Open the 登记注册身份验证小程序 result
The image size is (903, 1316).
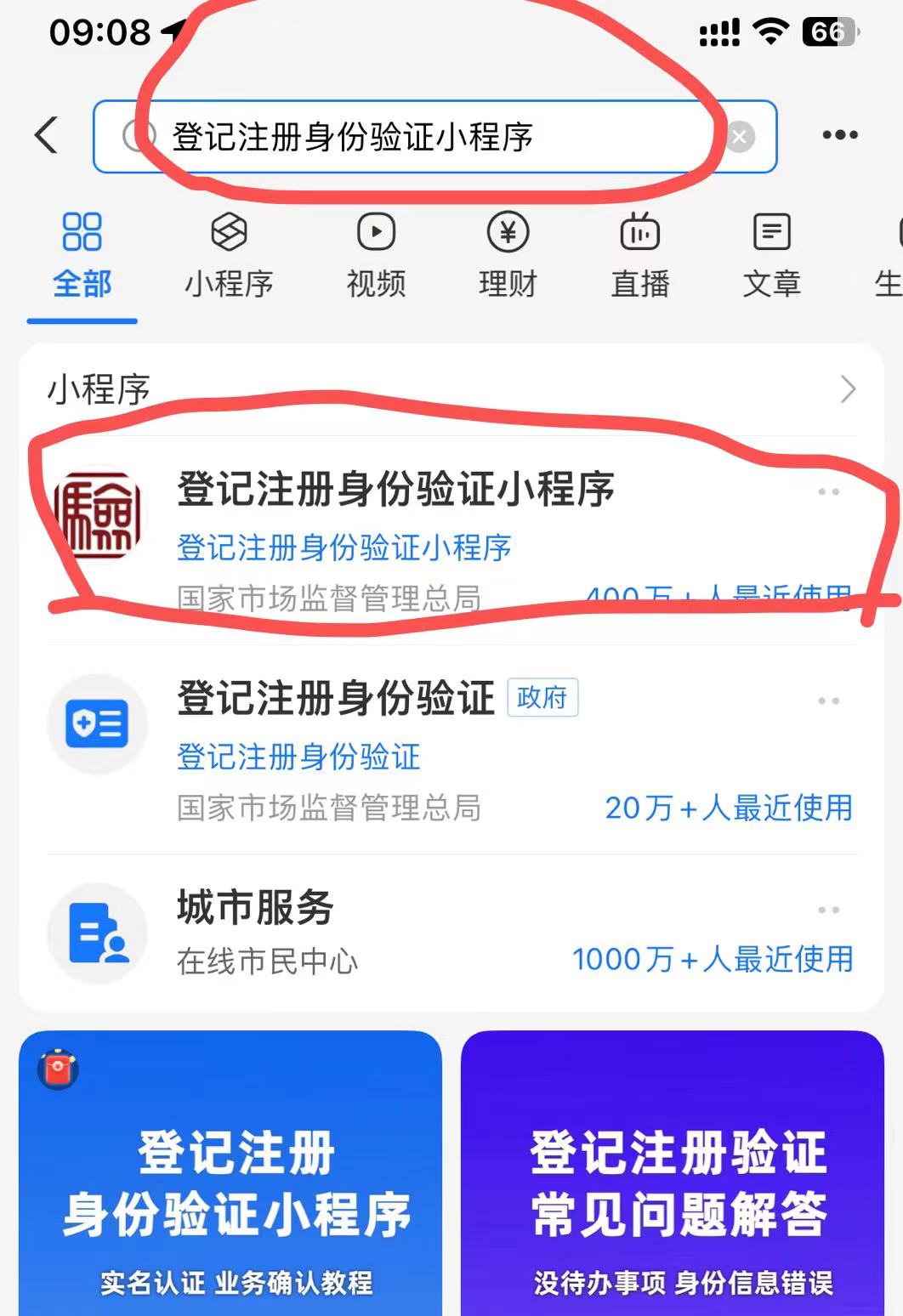(x=395, y=490)
